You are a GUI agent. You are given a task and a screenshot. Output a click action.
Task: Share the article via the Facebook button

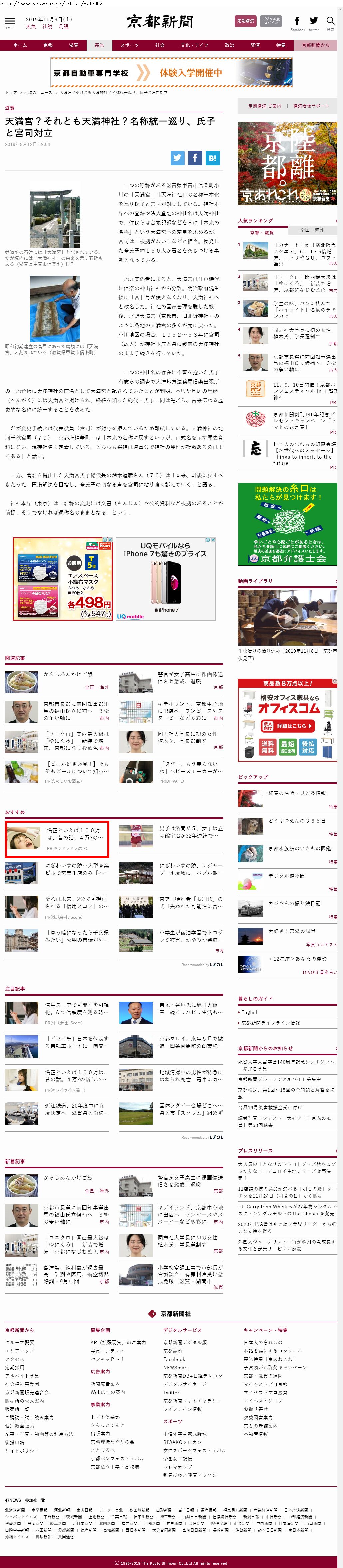click(195, 158)
